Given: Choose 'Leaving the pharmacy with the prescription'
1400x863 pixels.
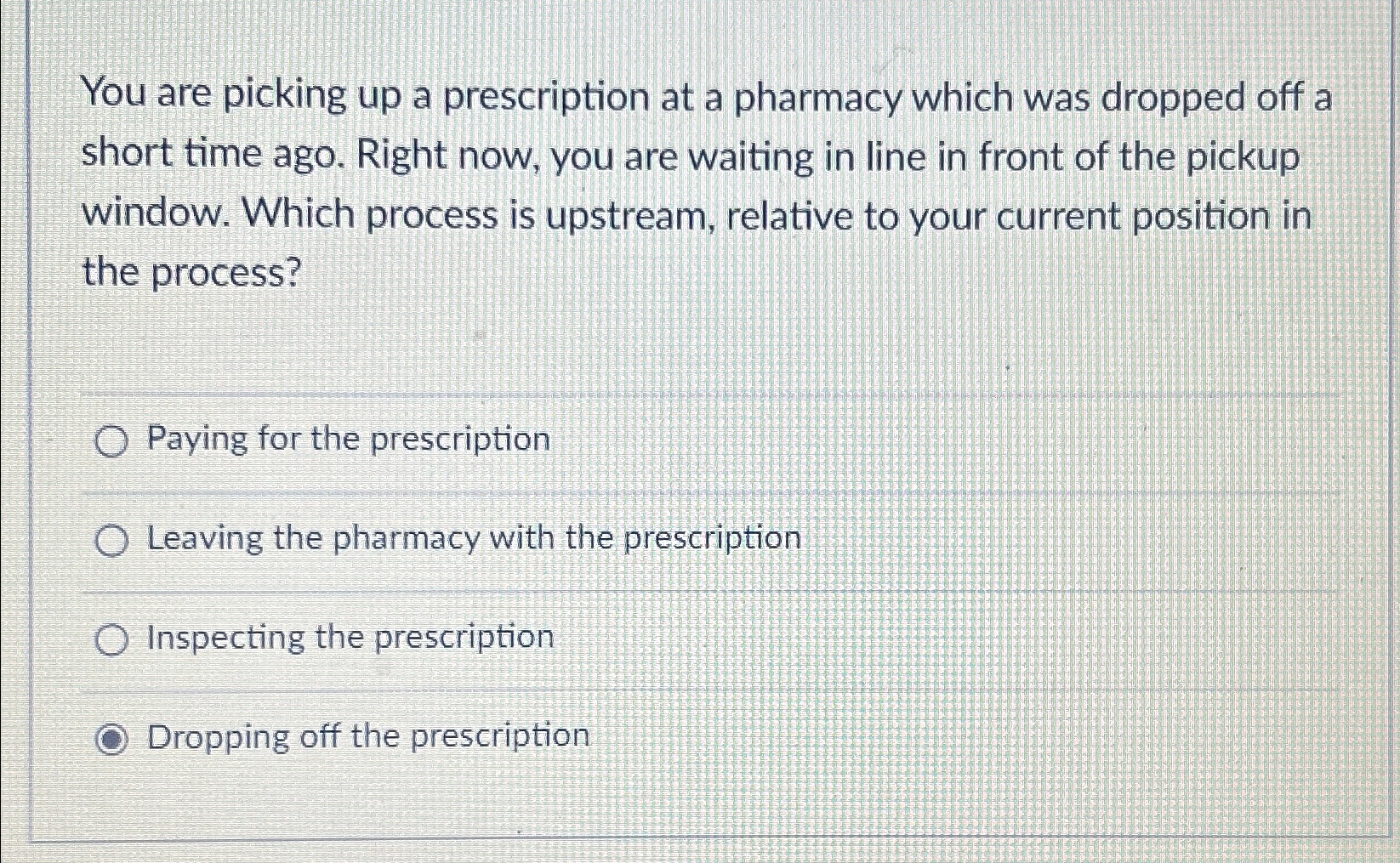Looking at the screenshot, I should pyautogui.click(x=111, y=541).
